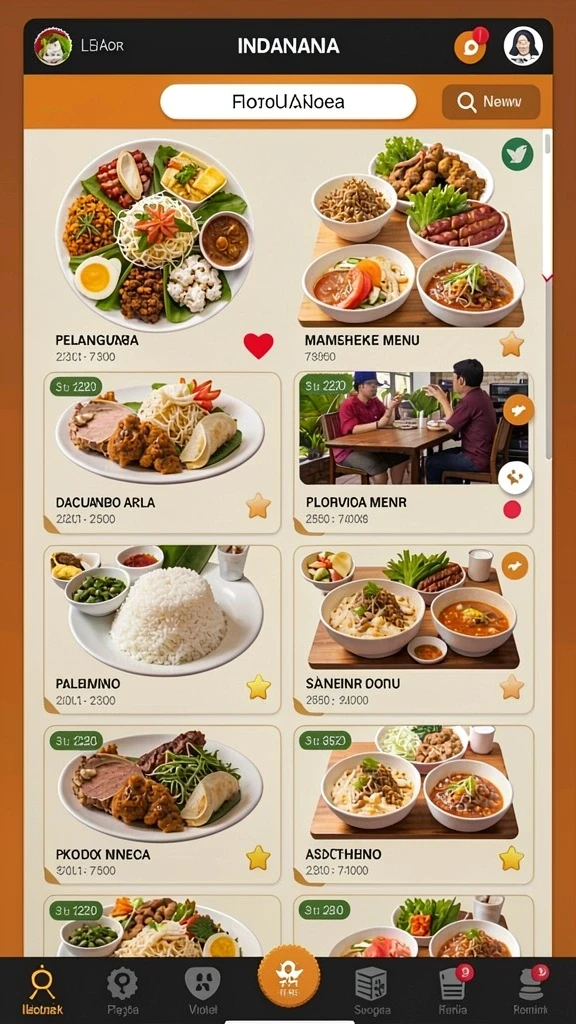Screen dimensions: 576x1024
Task: Star the DACUANBO ARLA dish
Action: point(259,506)
